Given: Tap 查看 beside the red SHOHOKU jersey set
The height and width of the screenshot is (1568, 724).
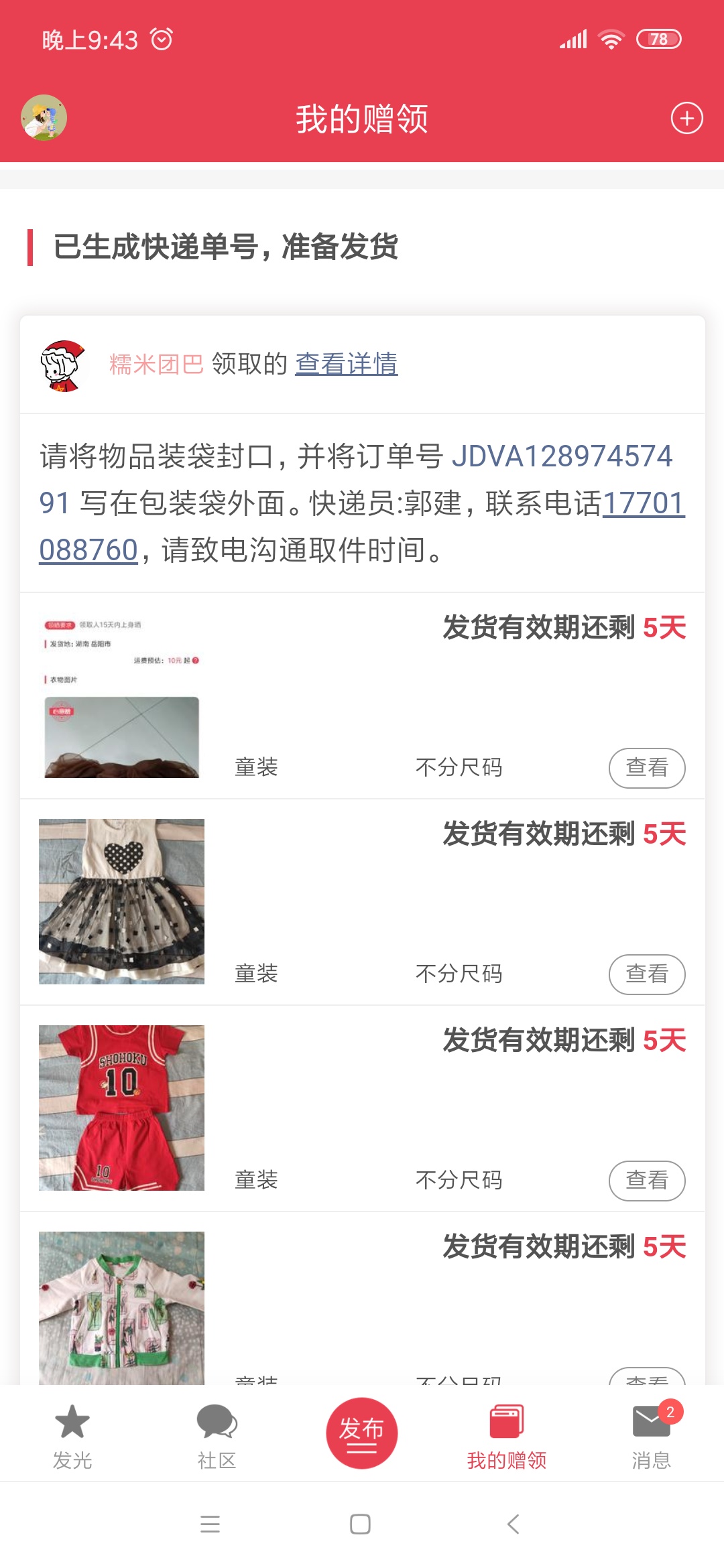Looking at the screenshot, I should [x=646, y=1180].
